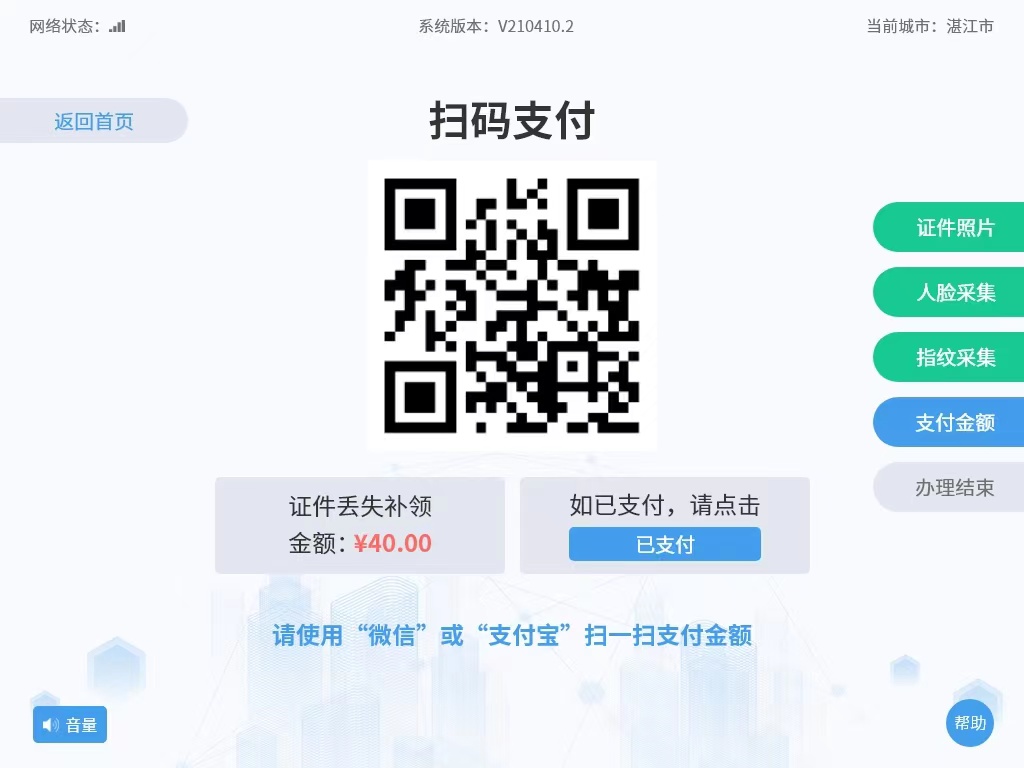This screenshot has height=768, width=1024.
Task: Adjust sound with 音量 button
Action: (70, 725)
